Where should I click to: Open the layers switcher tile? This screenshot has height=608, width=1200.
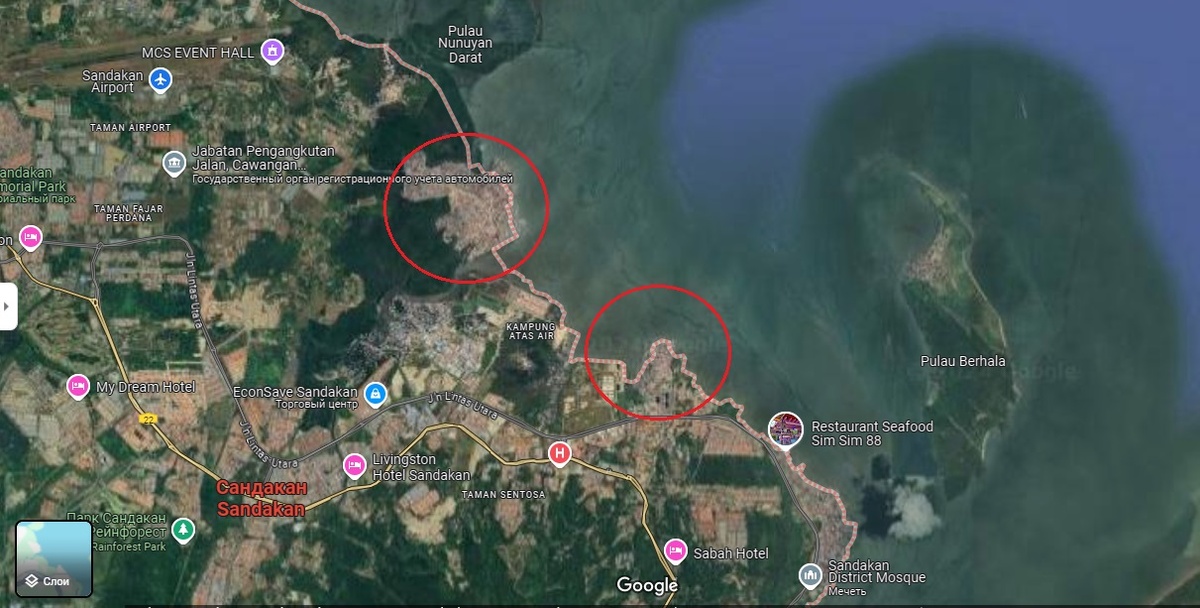[x=54, y=558]
